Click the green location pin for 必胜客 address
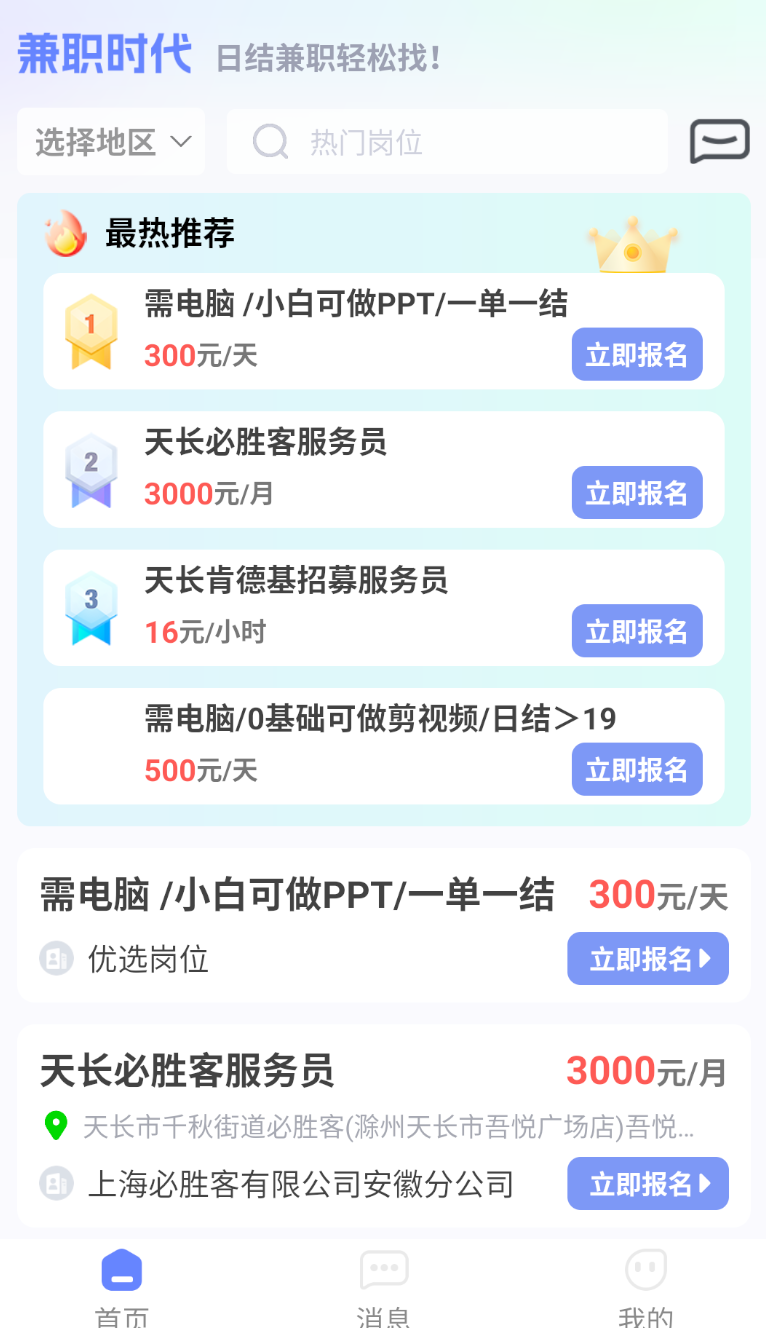Image resolution: width=766 pixels, height=1328 pixels. (55, 1124)
